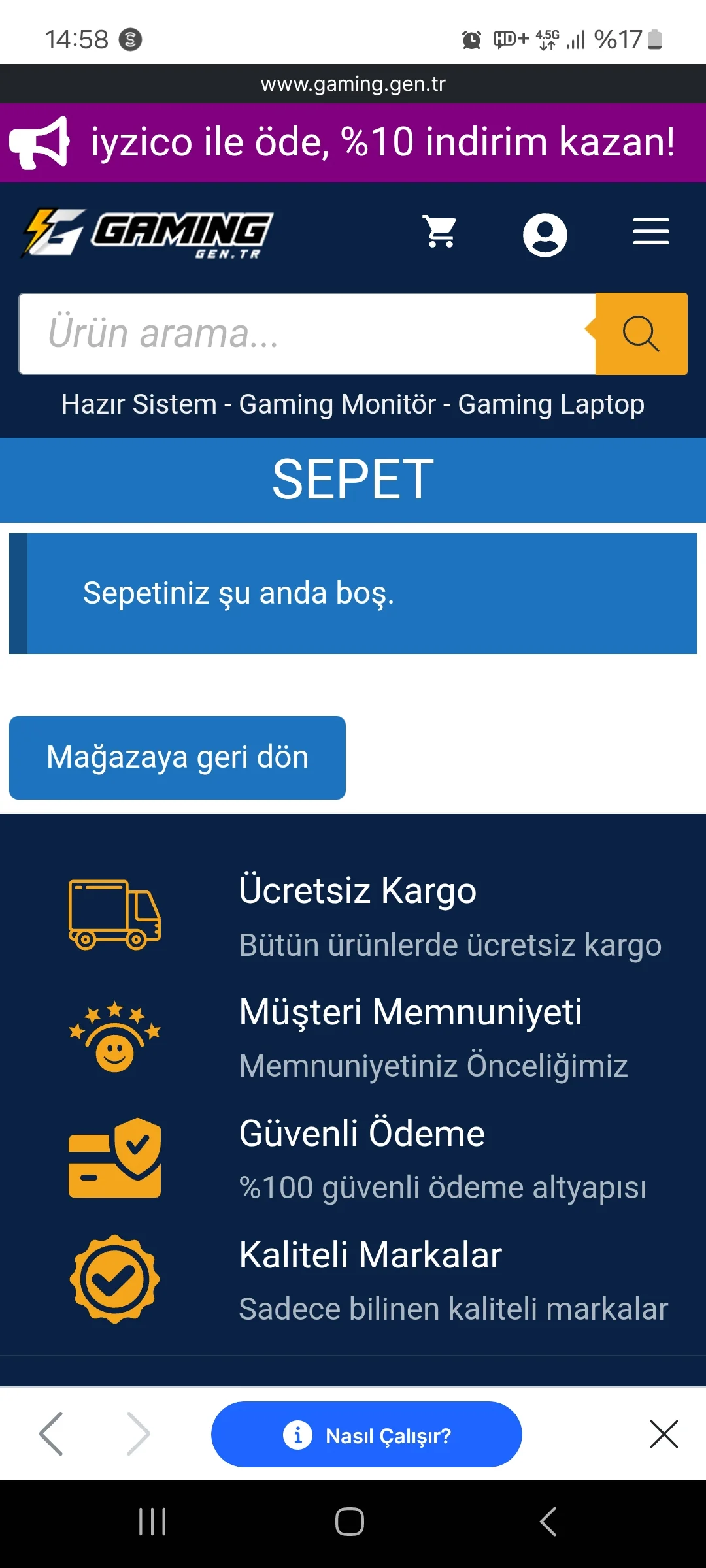Tap the system home button
This screenshot has width=706, height=1568.
(x=350, y=1522)
